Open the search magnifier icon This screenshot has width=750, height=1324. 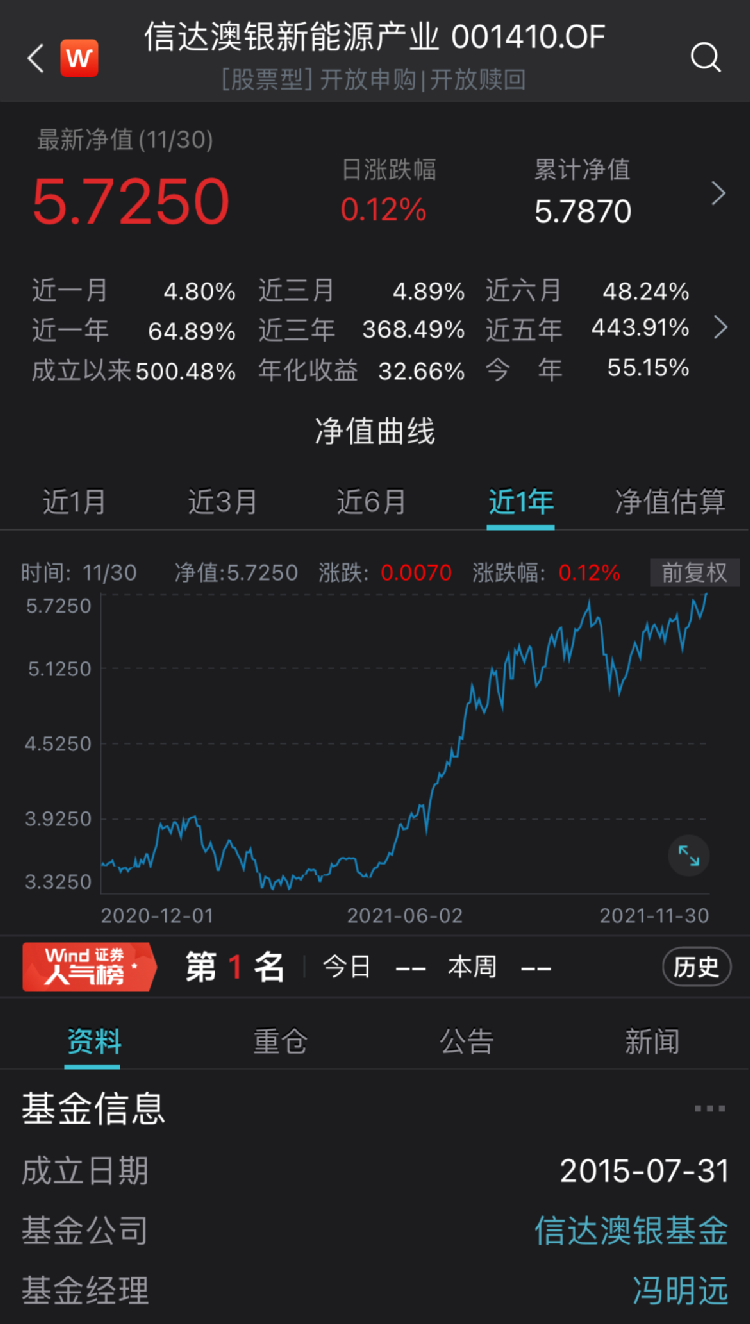point(705,58)
